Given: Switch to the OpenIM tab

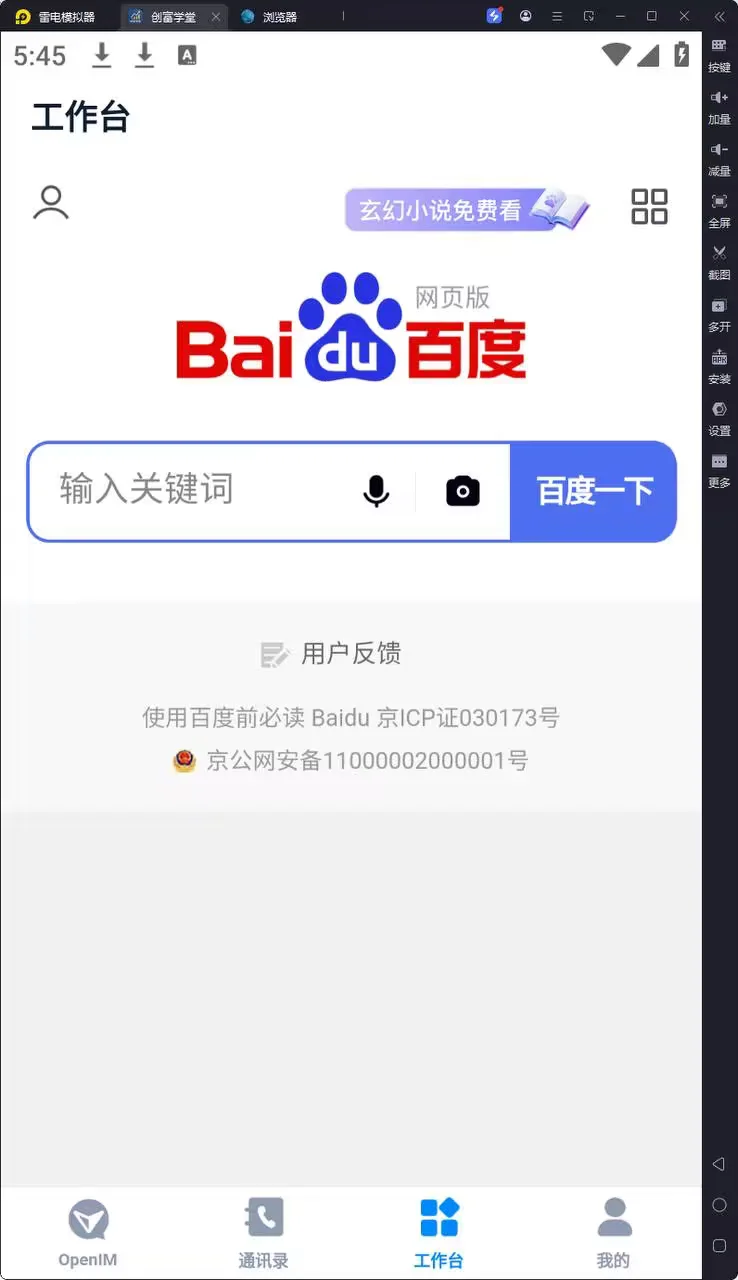Looking at the screenshot, I should [88, 1232].
